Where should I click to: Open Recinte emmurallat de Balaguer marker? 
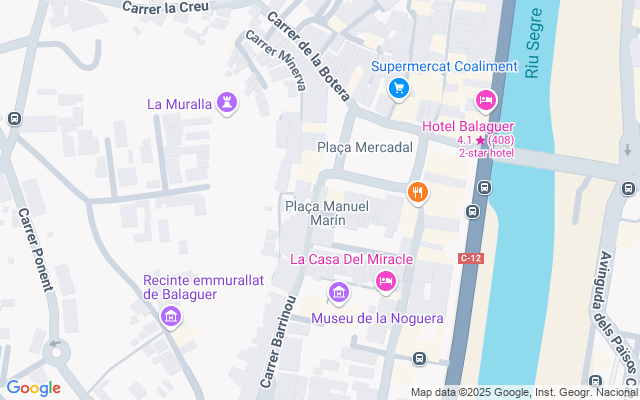point(171,318)
